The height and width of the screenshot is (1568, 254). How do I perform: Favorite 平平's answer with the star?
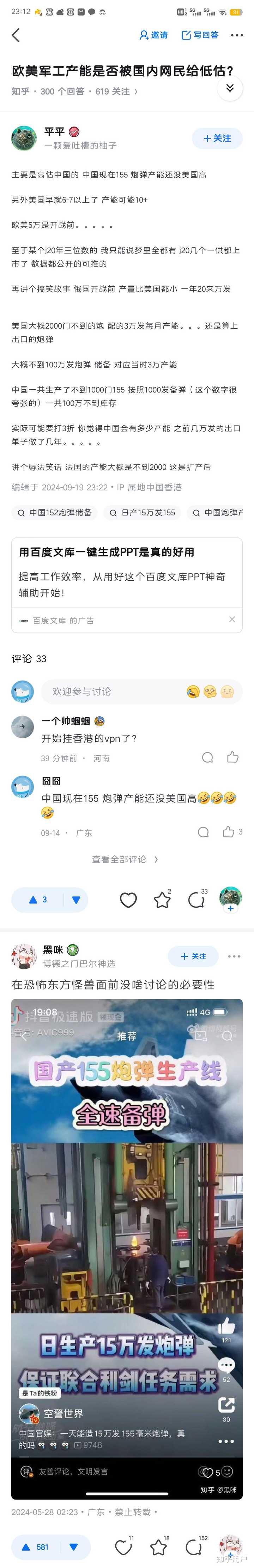[x=162, y=900]
